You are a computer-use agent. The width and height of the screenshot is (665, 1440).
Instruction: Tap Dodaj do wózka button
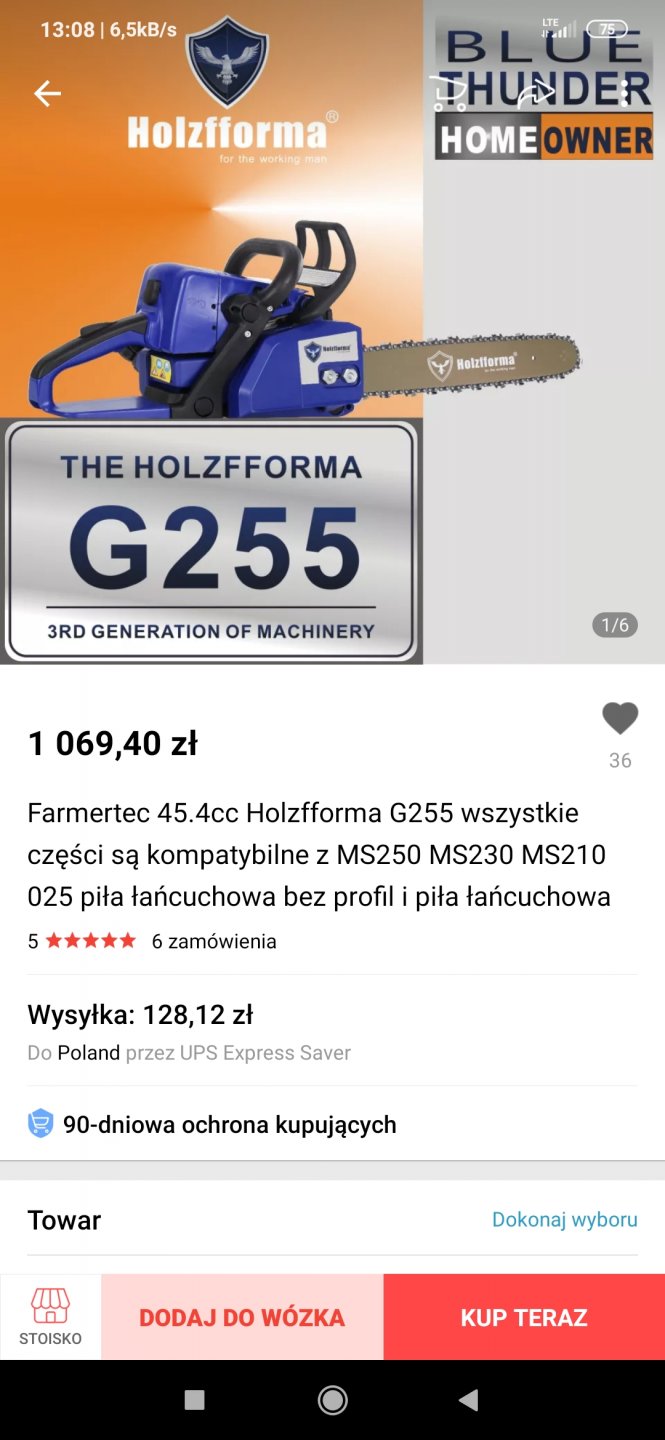pyautogui.click(x=242, y=1317)
